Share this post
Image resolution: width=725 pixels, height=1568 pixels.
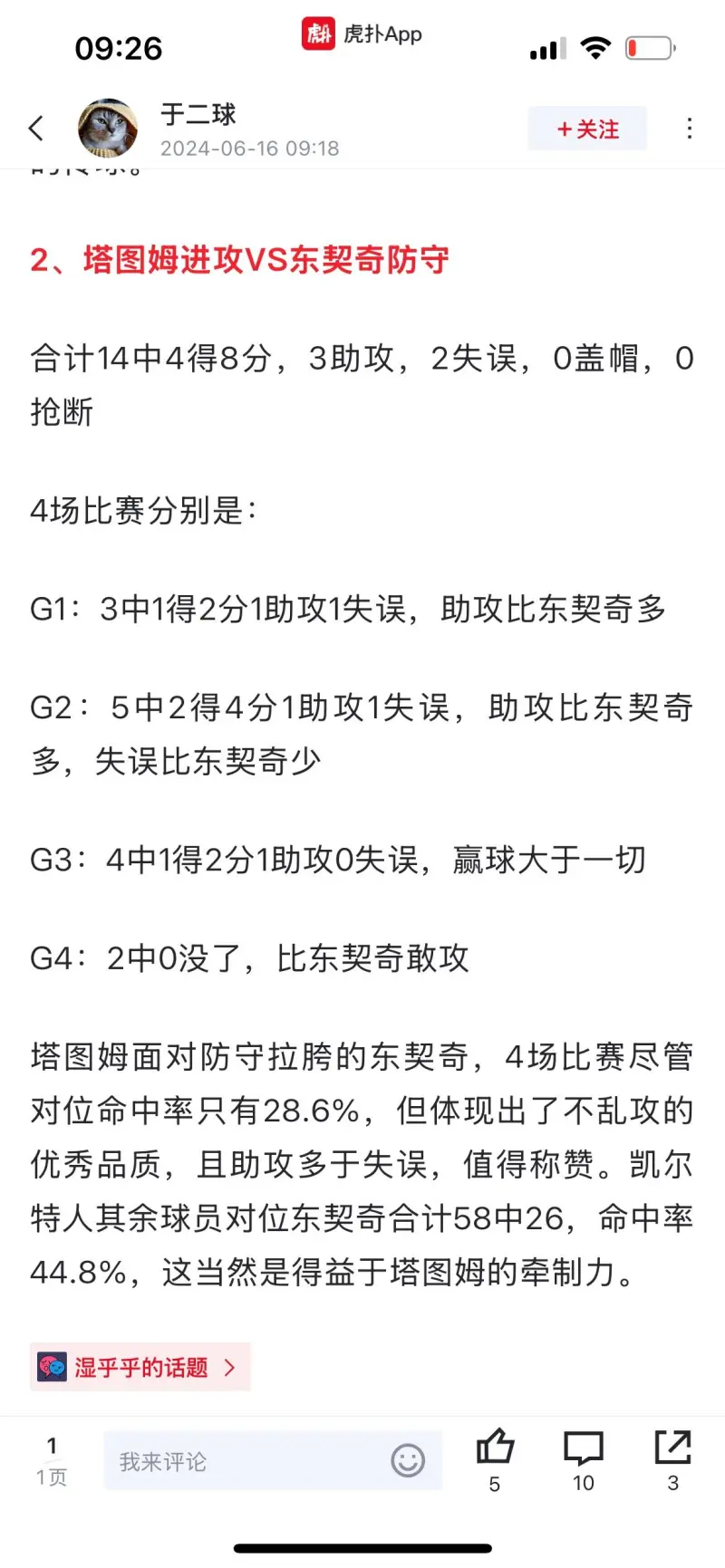[672, 1457]
